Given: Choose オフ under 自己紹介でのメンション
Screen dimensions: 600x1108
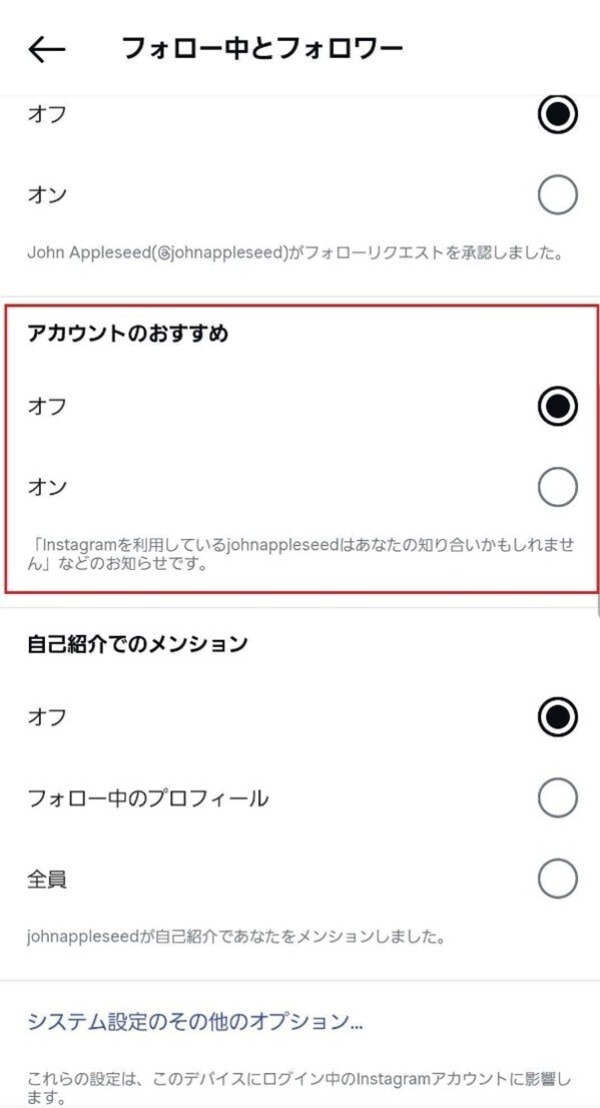Looking at the screenshot, I should pyautogui.click(x=557, y=716).
